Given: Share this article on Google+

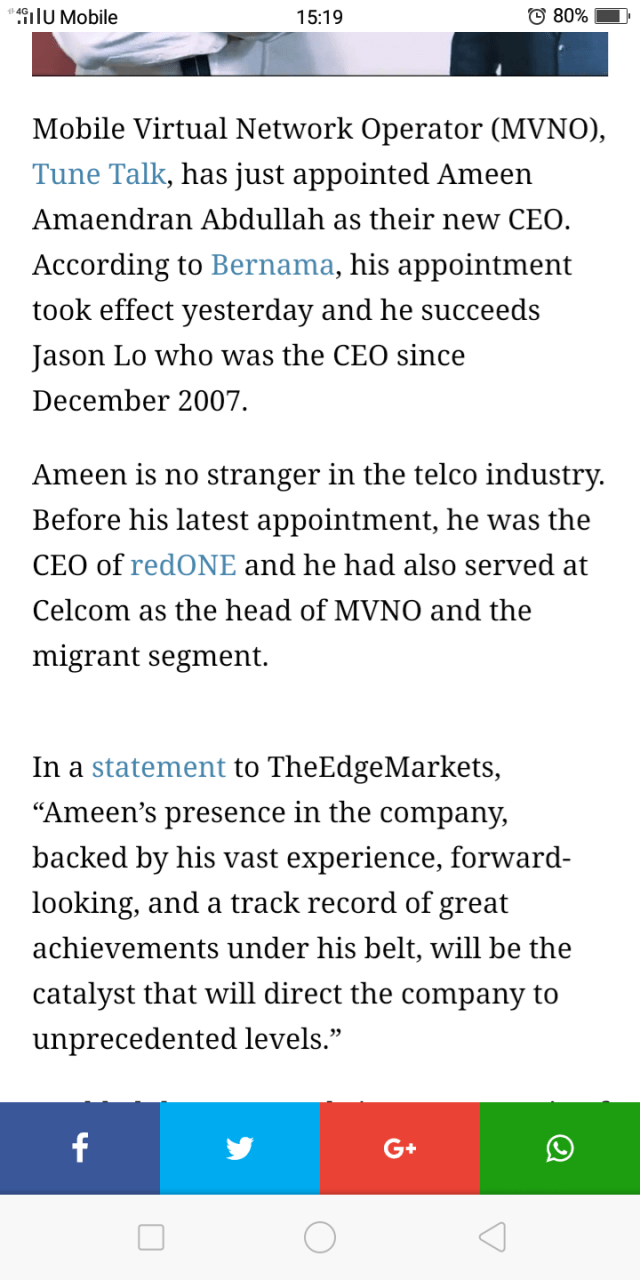Looking at the screenshot, I should point(400,1148).
